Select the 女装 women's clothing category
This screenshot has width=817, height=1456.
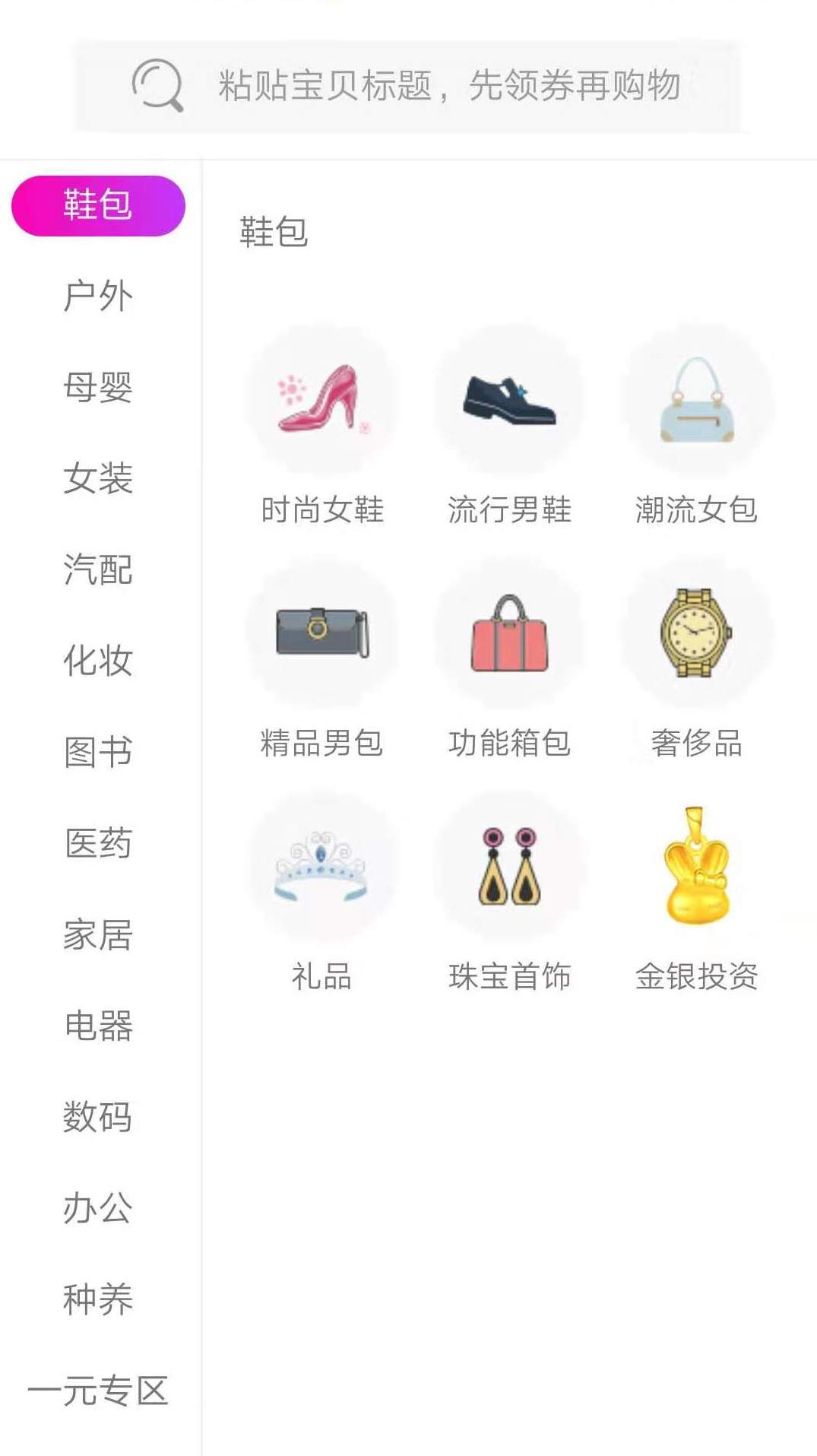click(97, 479)
